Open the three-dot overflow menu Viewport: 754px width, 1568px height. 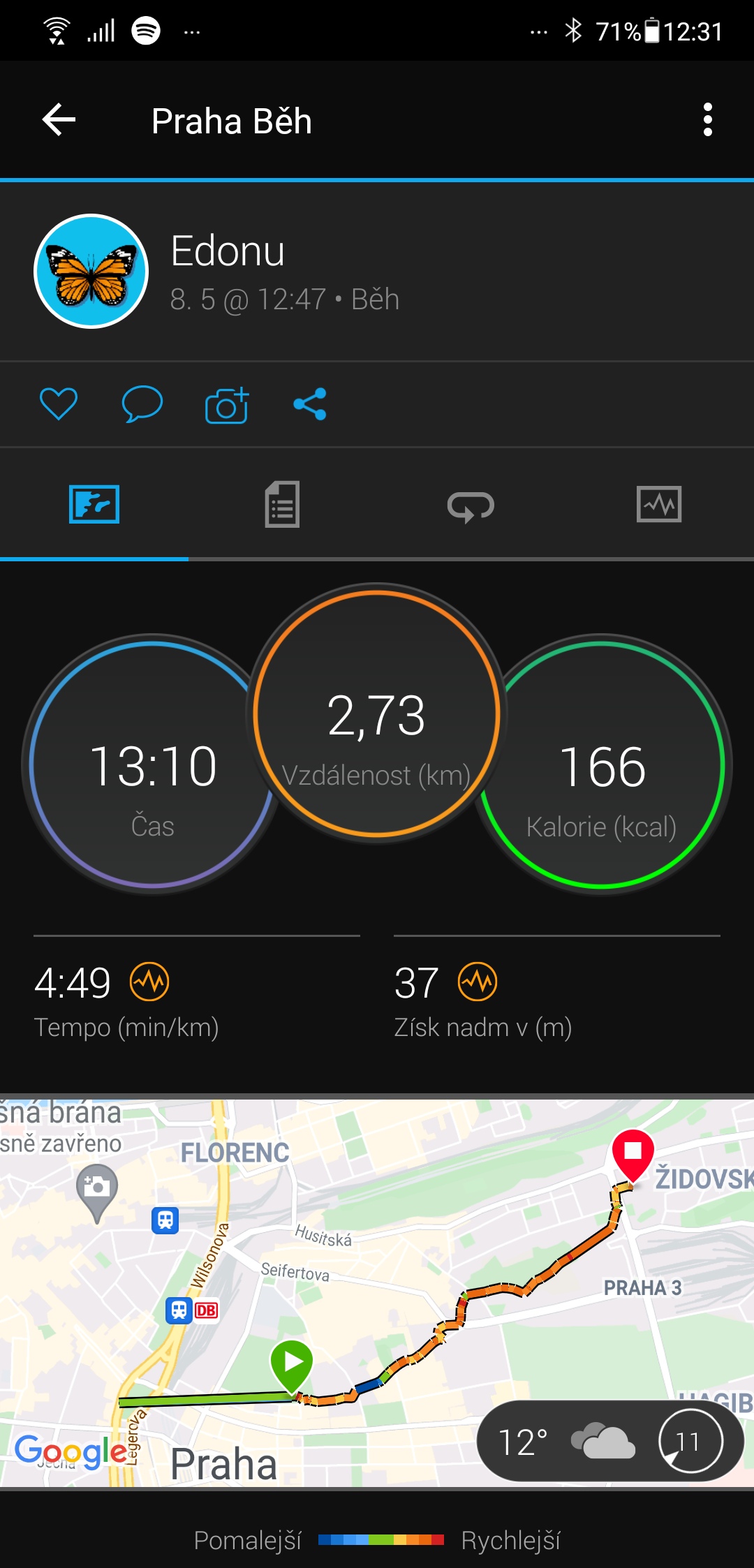click(x=707, y=120)
